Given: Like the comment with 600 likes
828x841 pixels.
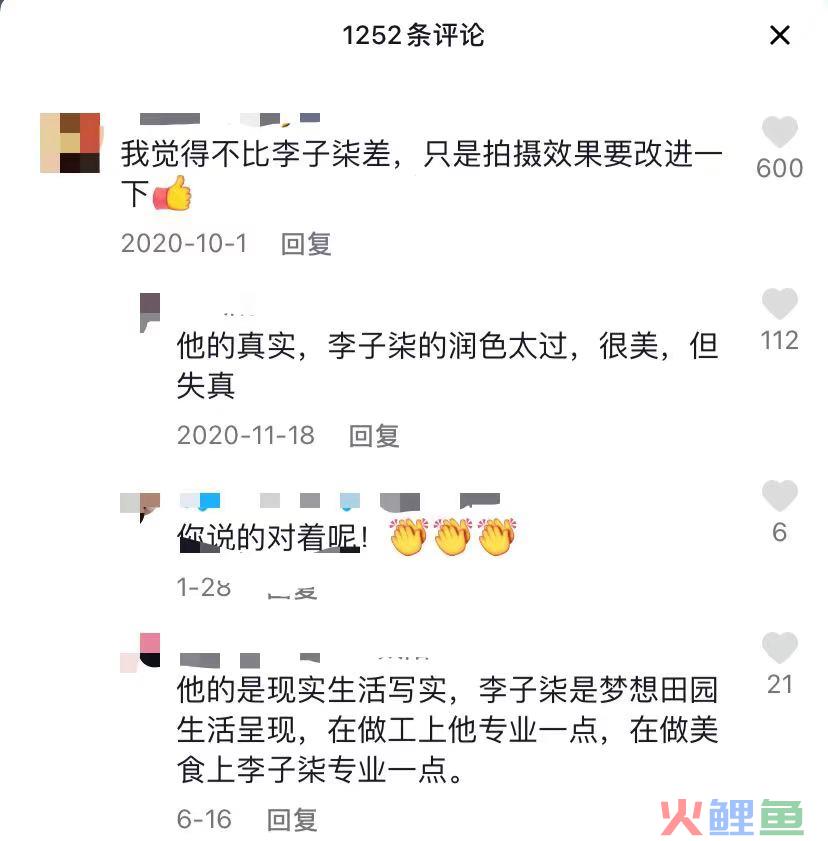Looking at the screenshot, I should coord(779,133).
